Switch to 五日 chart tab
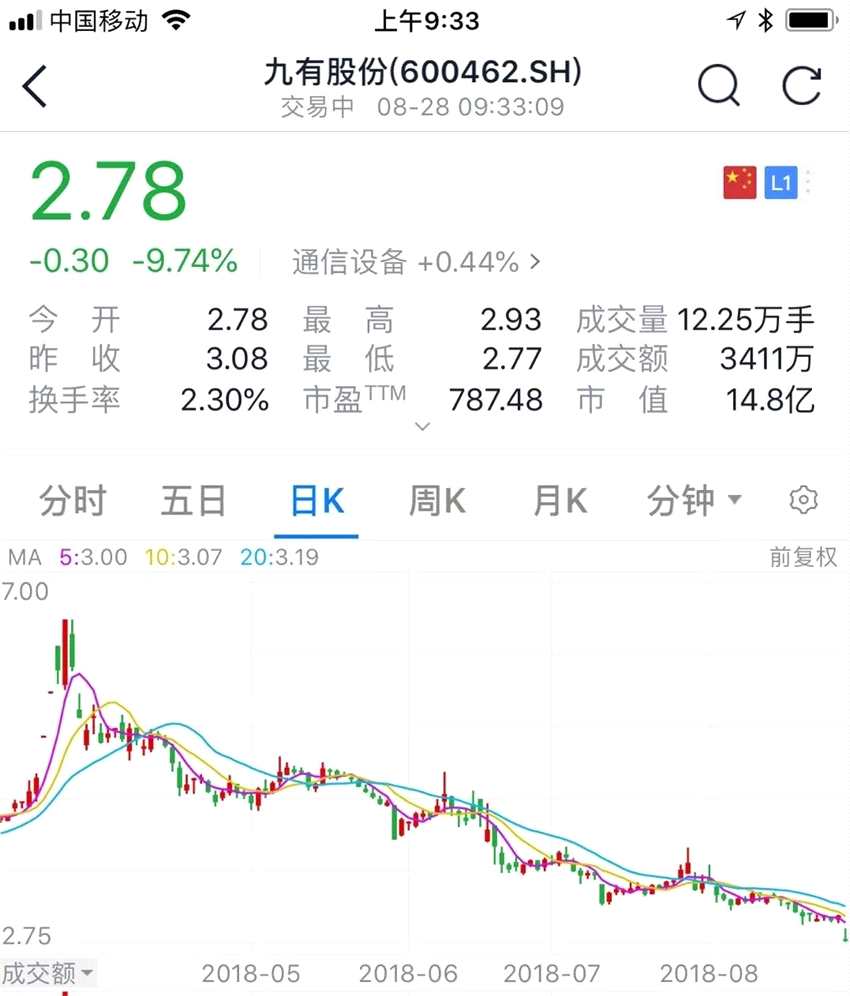 [193, 501]
